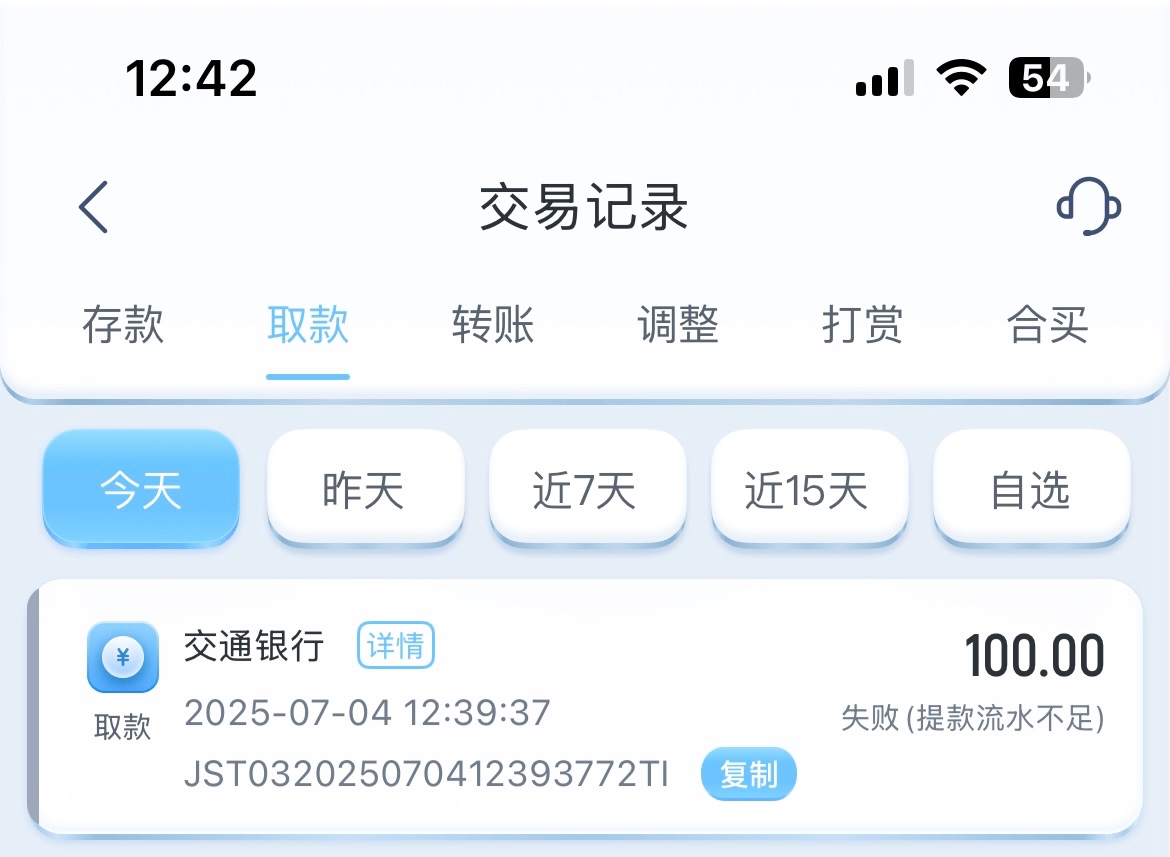Viewport: 1170px width, 857px height.
Task: Go back from 交易记录 page
Action: pyautogui.click(x=94, y=208)
